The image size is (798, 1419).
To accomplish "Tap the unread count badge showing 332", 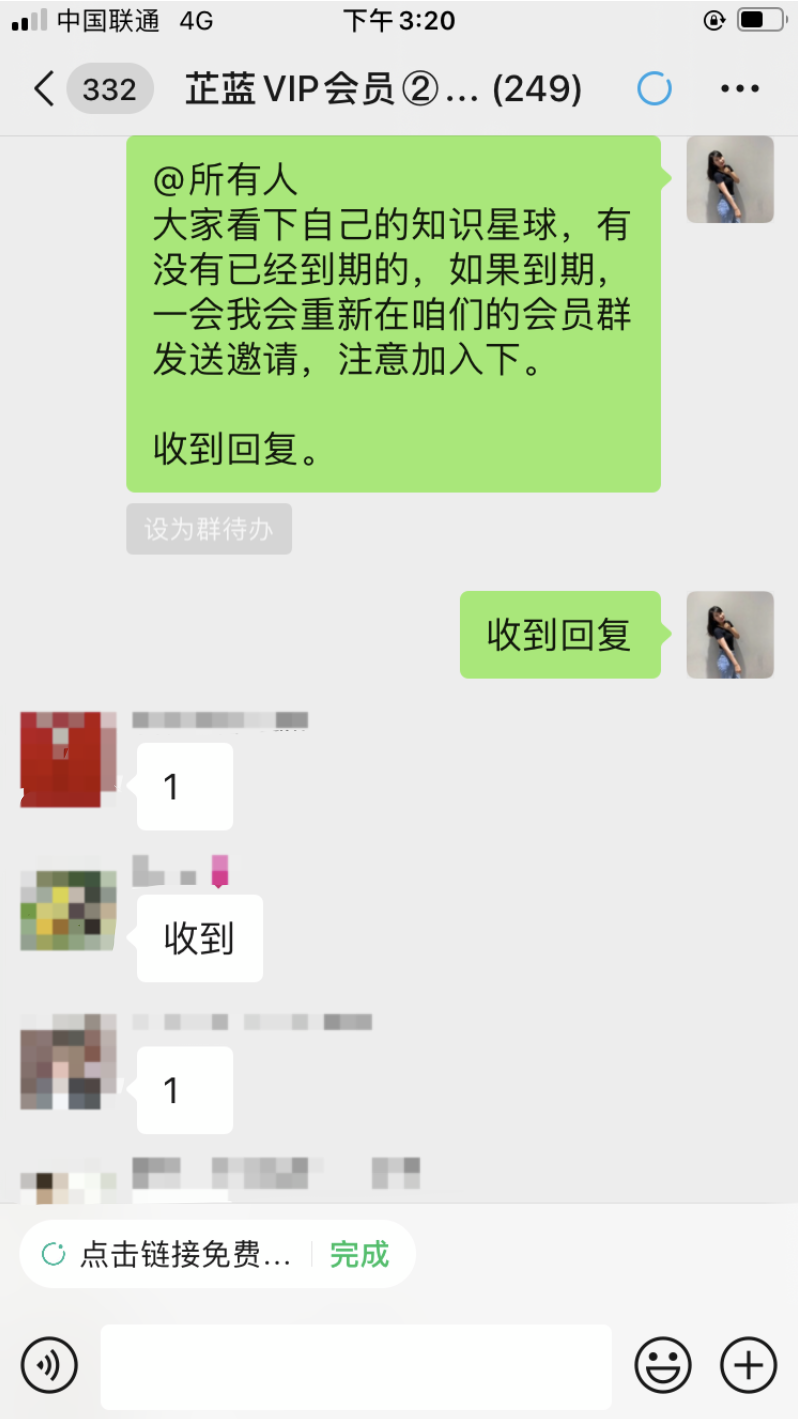I will point(109,89).
